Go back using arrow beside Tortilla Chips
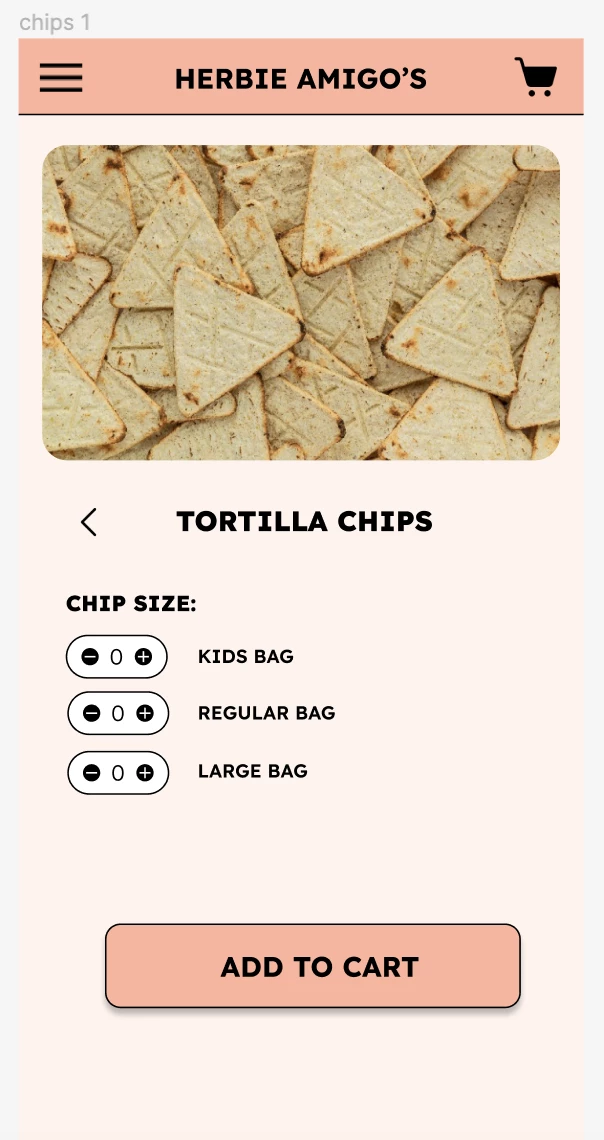The width and height of the screenshot is (604, 1140). [x=89, y=522]
